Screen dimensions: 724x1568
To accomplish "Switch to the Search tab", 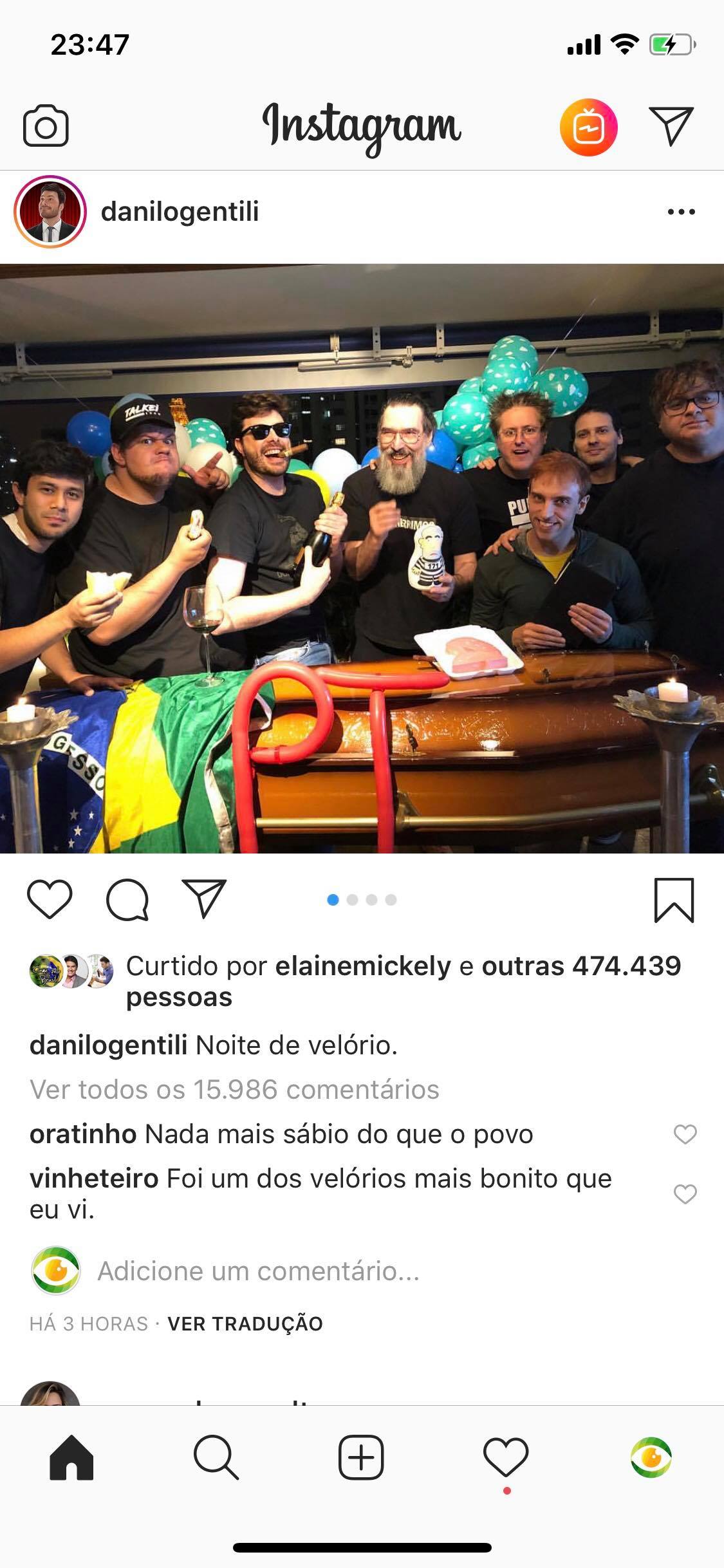I will 216,1458.
